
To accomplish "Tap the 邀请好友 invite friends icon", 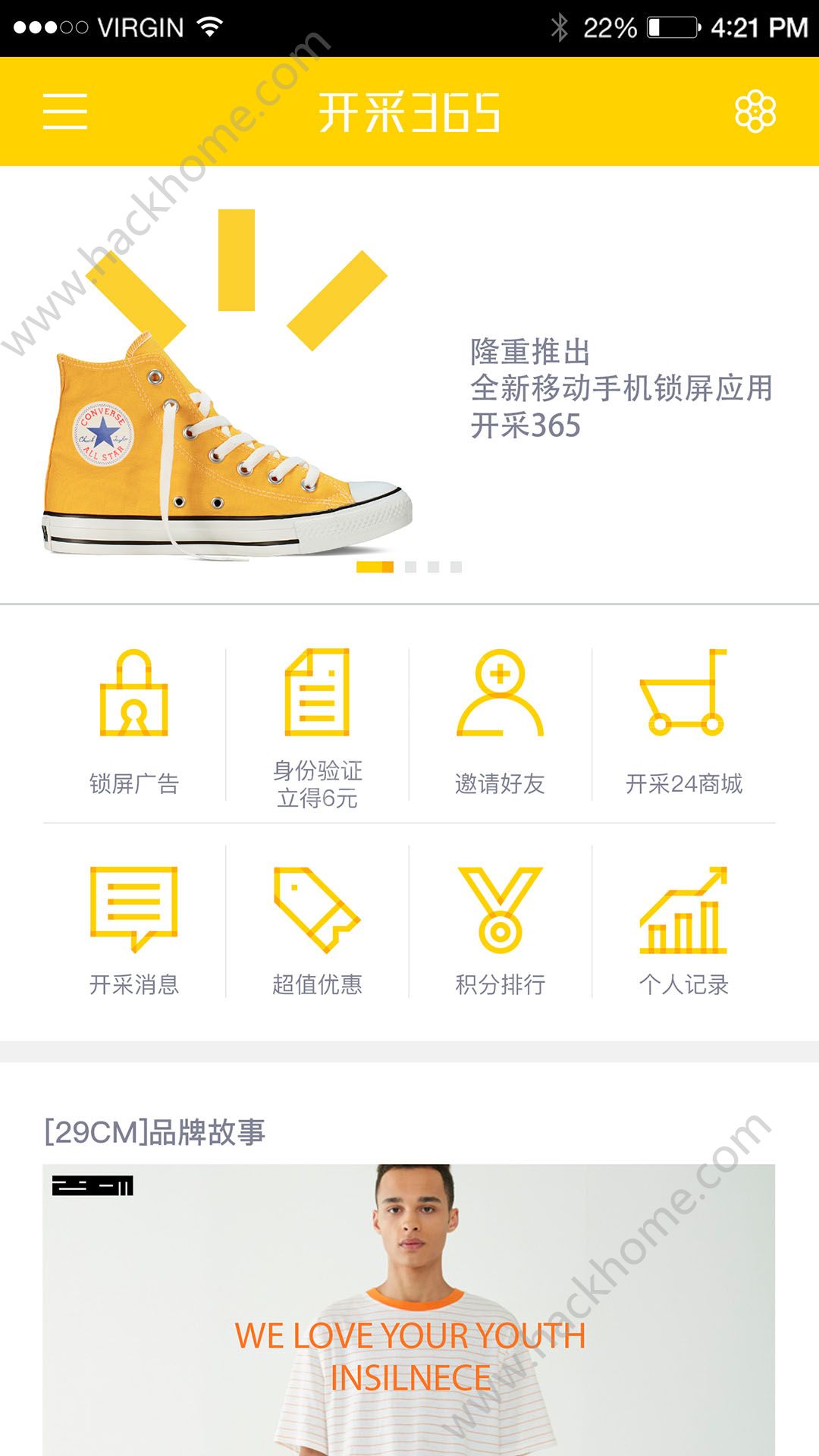I will point(500,694).
